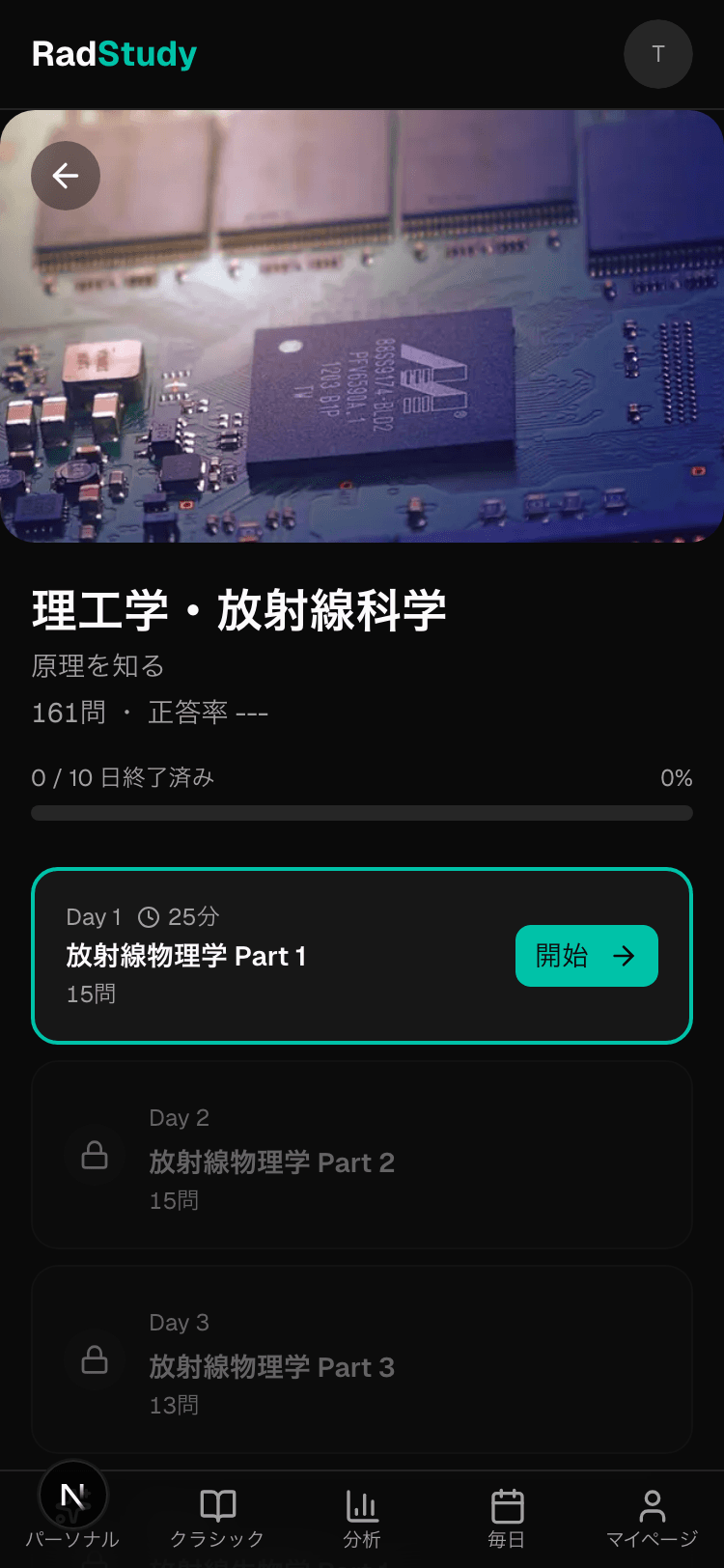This screenshot has width=724, height=1568.
Task: Click the back arrow on the header image
Action: (x=65, y=176)
